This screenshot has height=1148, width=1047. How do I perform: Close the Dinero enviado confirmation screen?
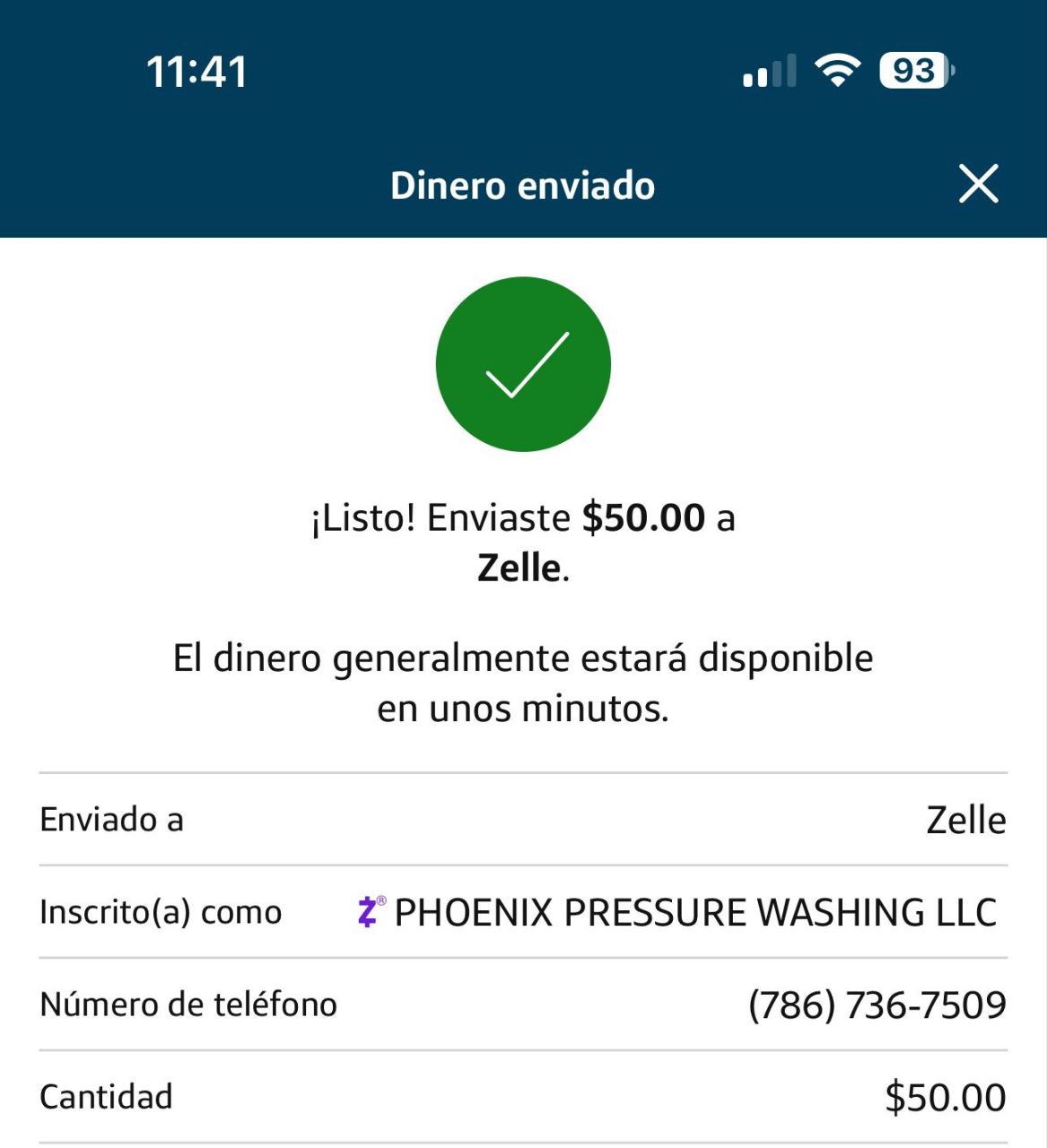[978, 184]
